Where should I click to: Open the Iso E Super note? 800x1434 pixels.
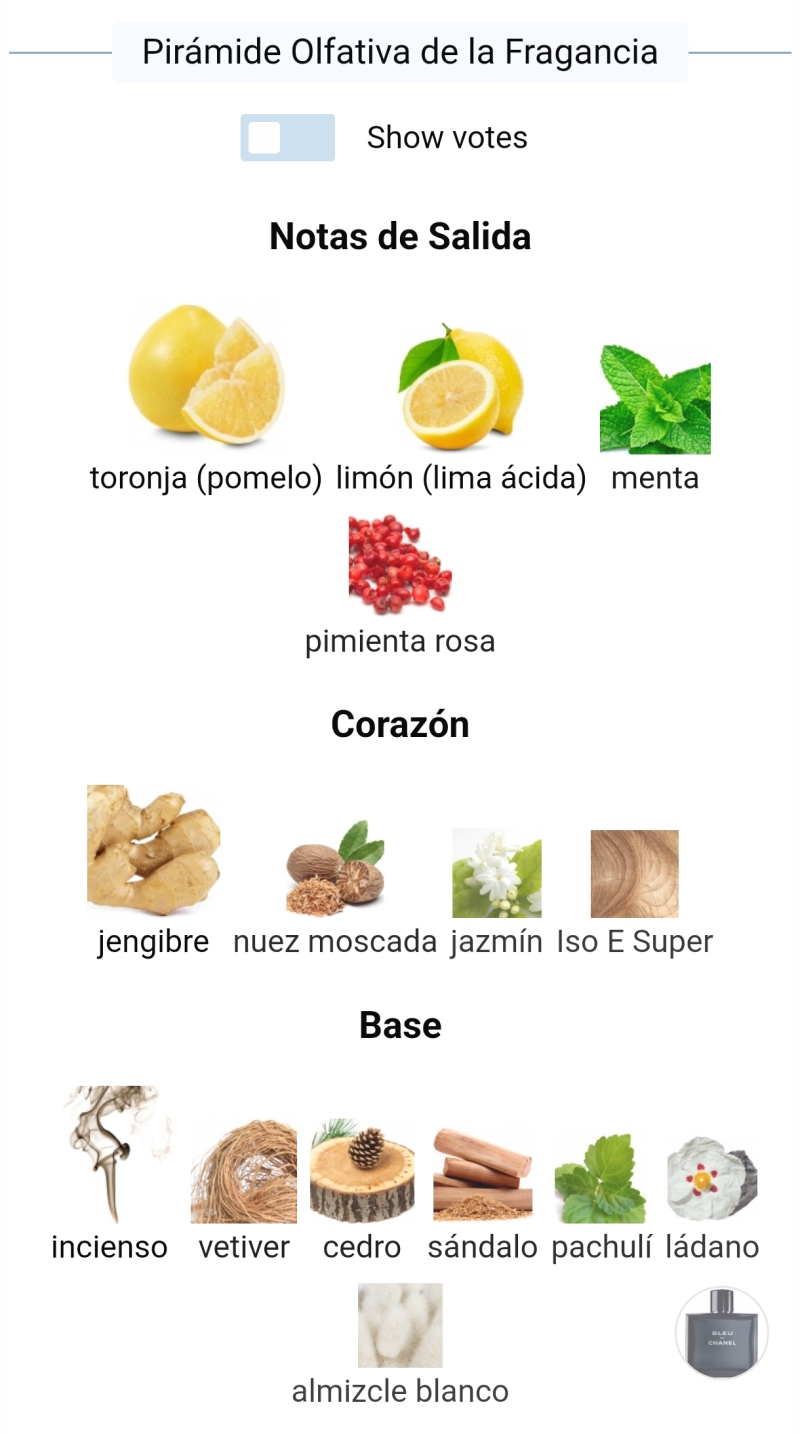634,873
